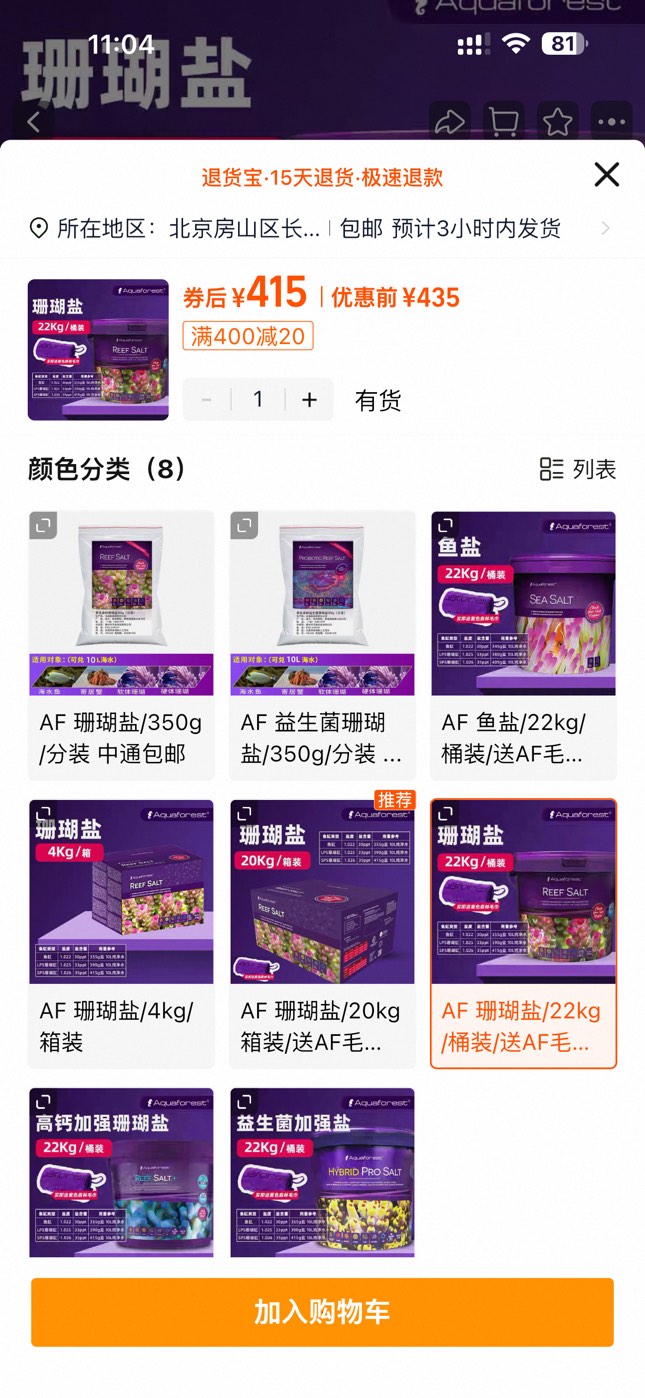The width and height of the screenshot is (645, 1398).
Task: Select AF 珊瑚盐/4kg/箱装 option
Action: 121,933
